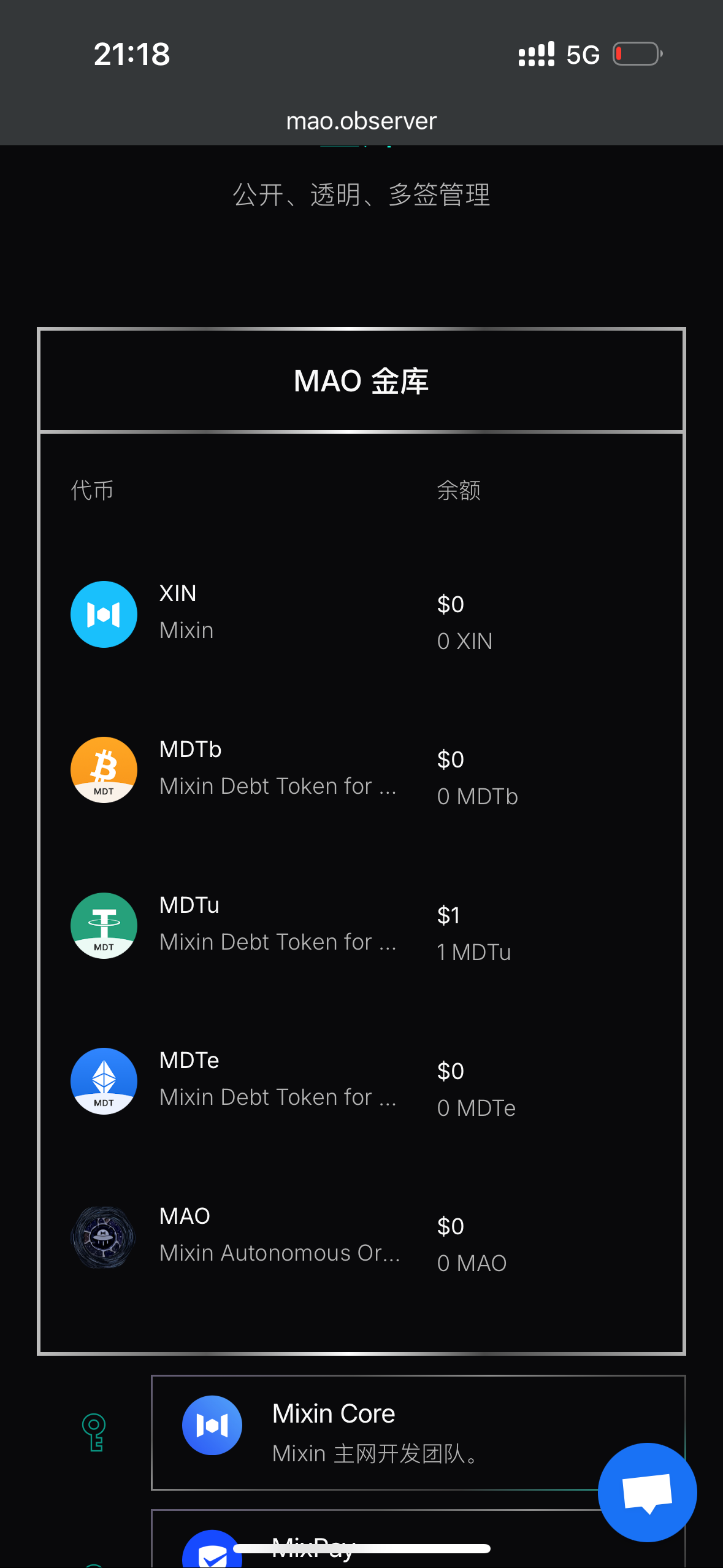Open the MDTu token row
The width and height of the screenshot is (723, 1568).
point(361,926)
